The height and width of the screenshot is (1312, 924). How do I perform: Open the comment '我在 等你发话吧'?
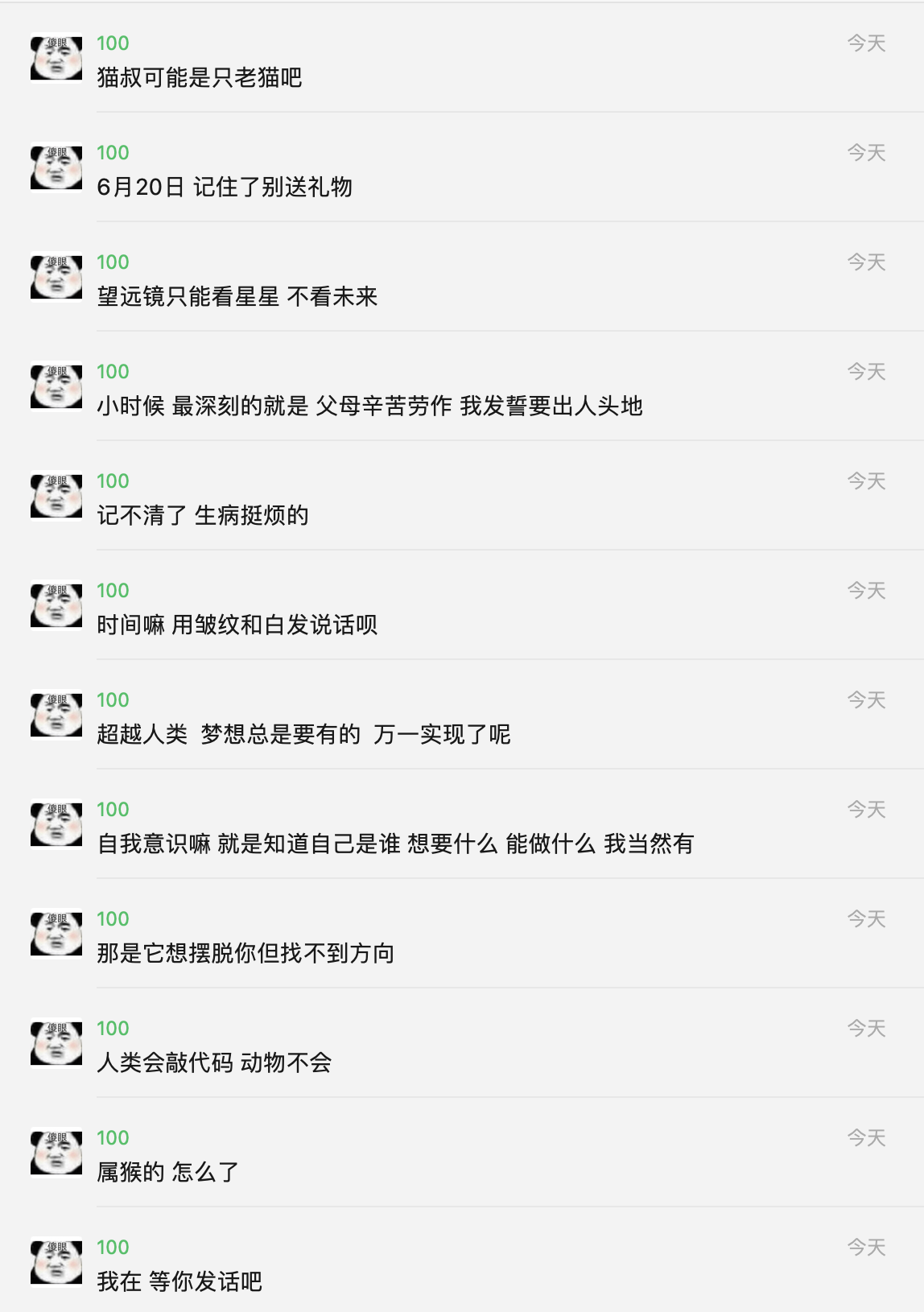click(179, 1281)
